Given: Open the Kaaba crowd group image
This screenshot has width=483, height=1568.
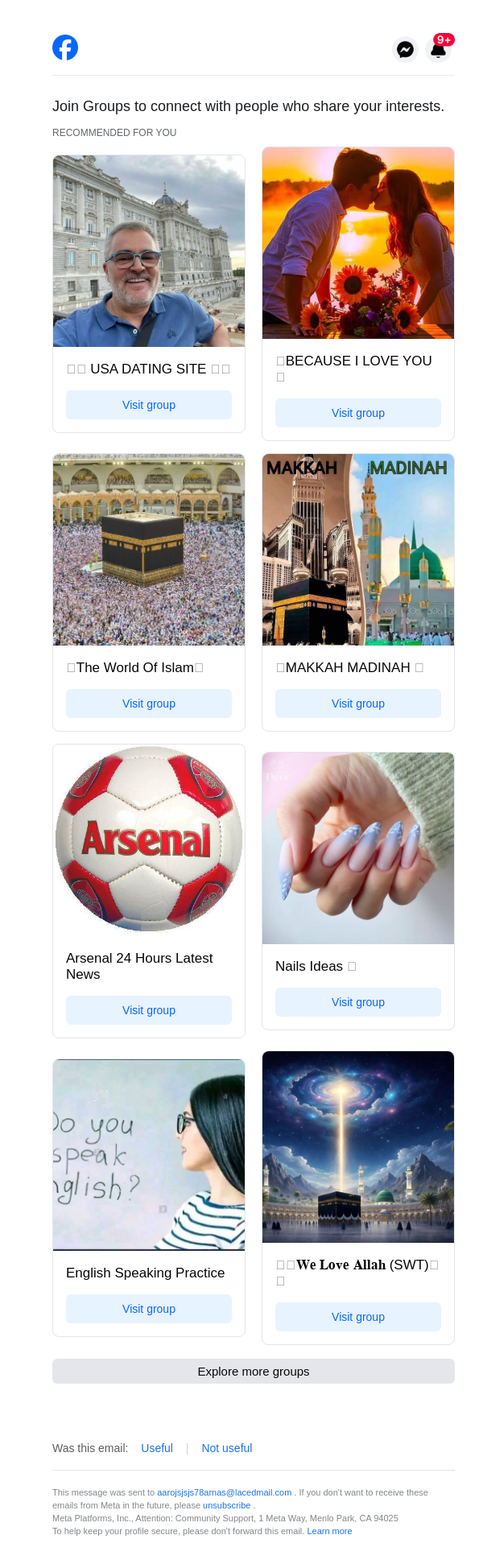Looking at the screenshot, I should [149, 550].
